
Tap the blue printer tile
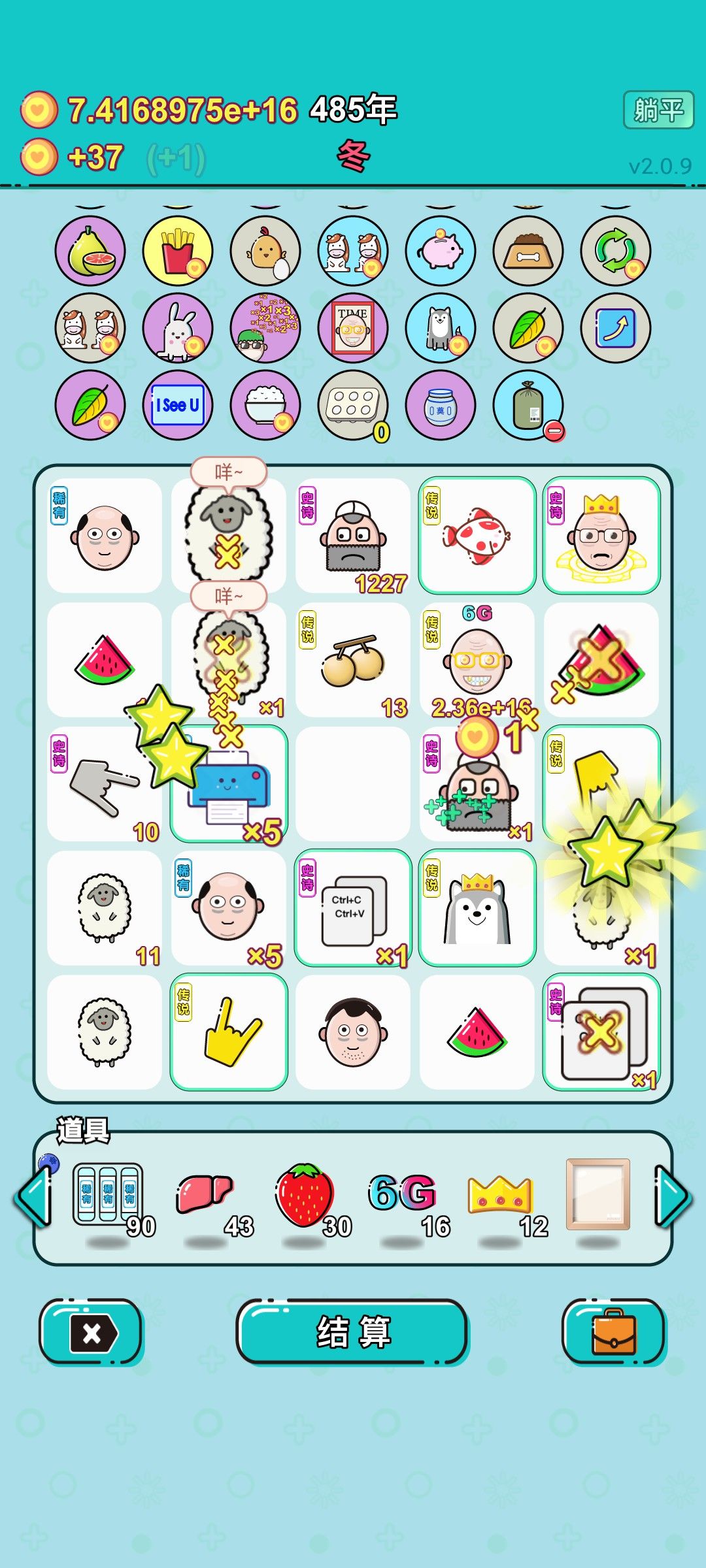click(x=229, y=784)
